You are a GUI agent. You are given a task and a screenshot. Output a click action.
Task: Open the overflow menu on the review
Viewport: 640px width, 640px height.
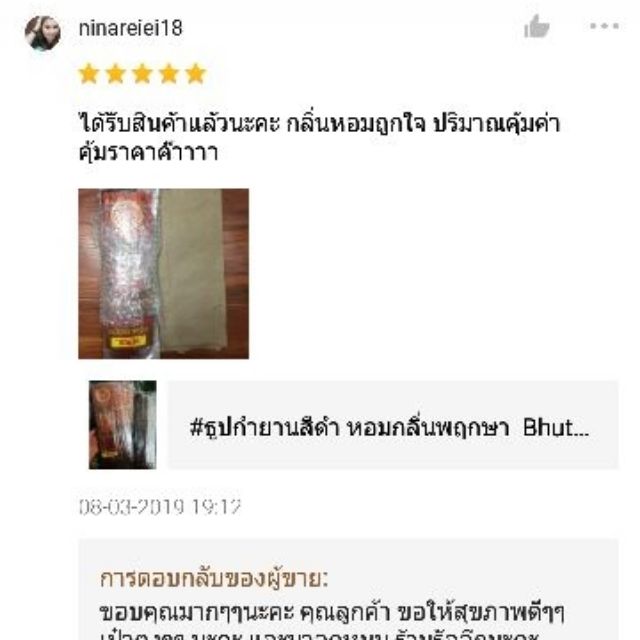pyautogui.click(x=604, y=27)
